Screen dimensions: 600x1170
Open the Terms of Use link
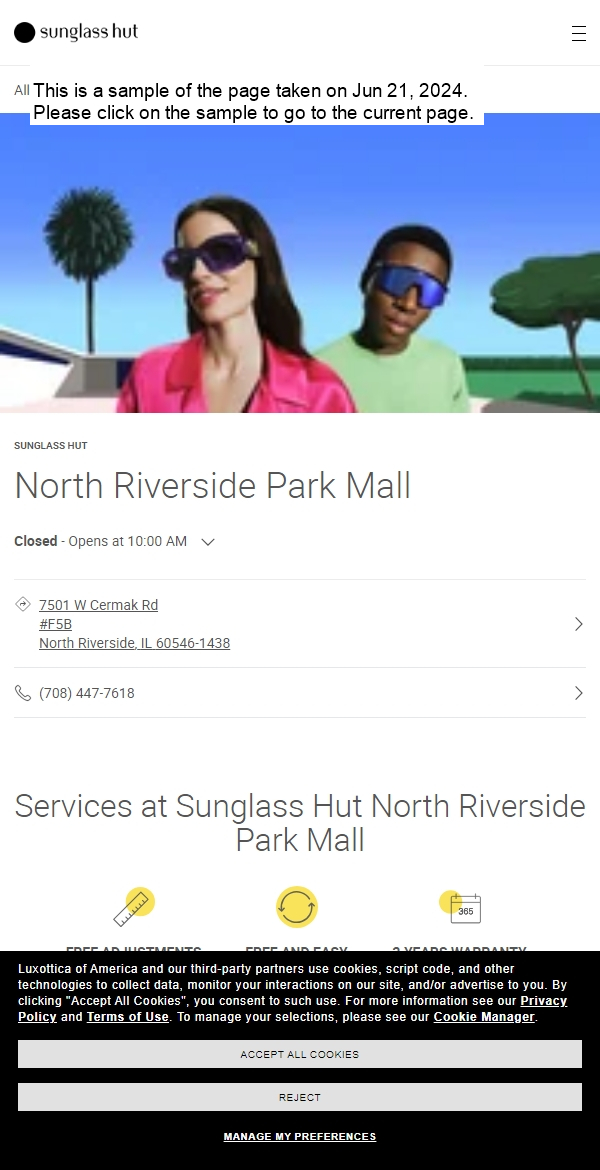127,1017
